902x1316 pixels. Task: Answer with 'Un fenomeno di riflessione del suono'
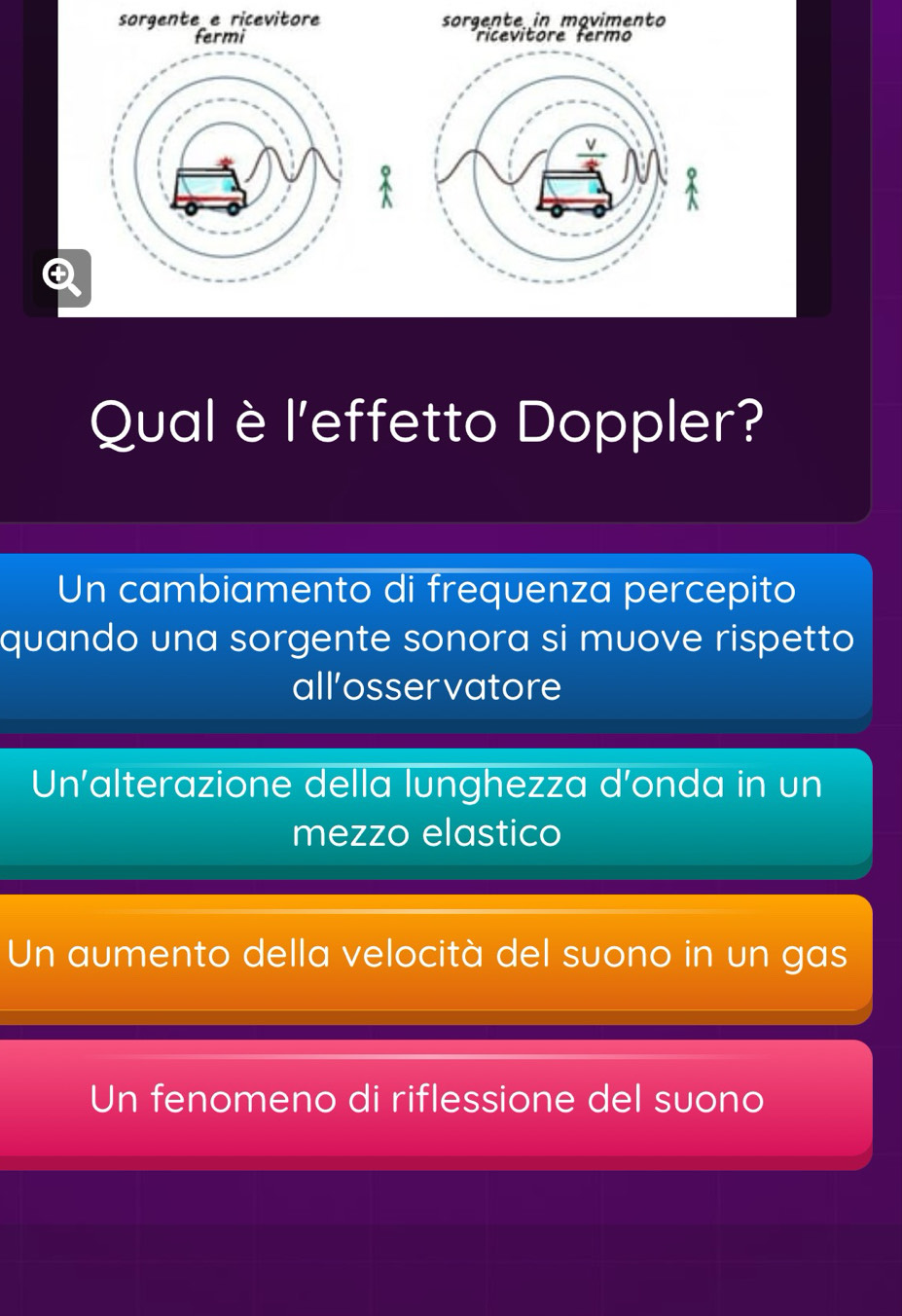click(x=428, y=1099)
